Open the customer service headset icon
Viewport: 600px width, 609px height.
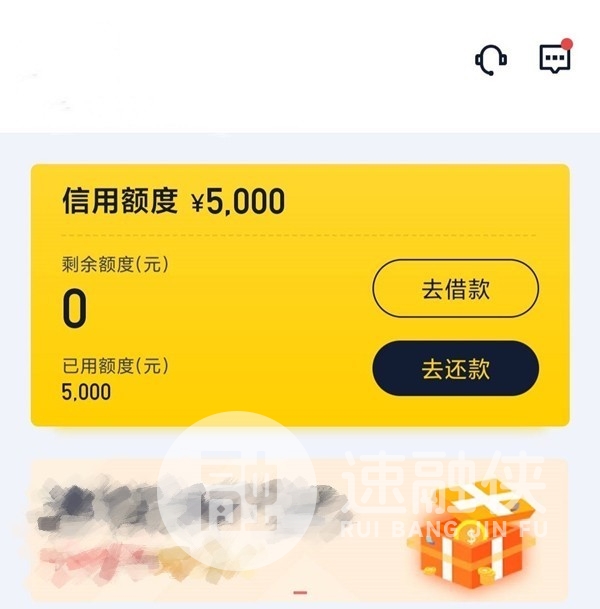(490, 60)
